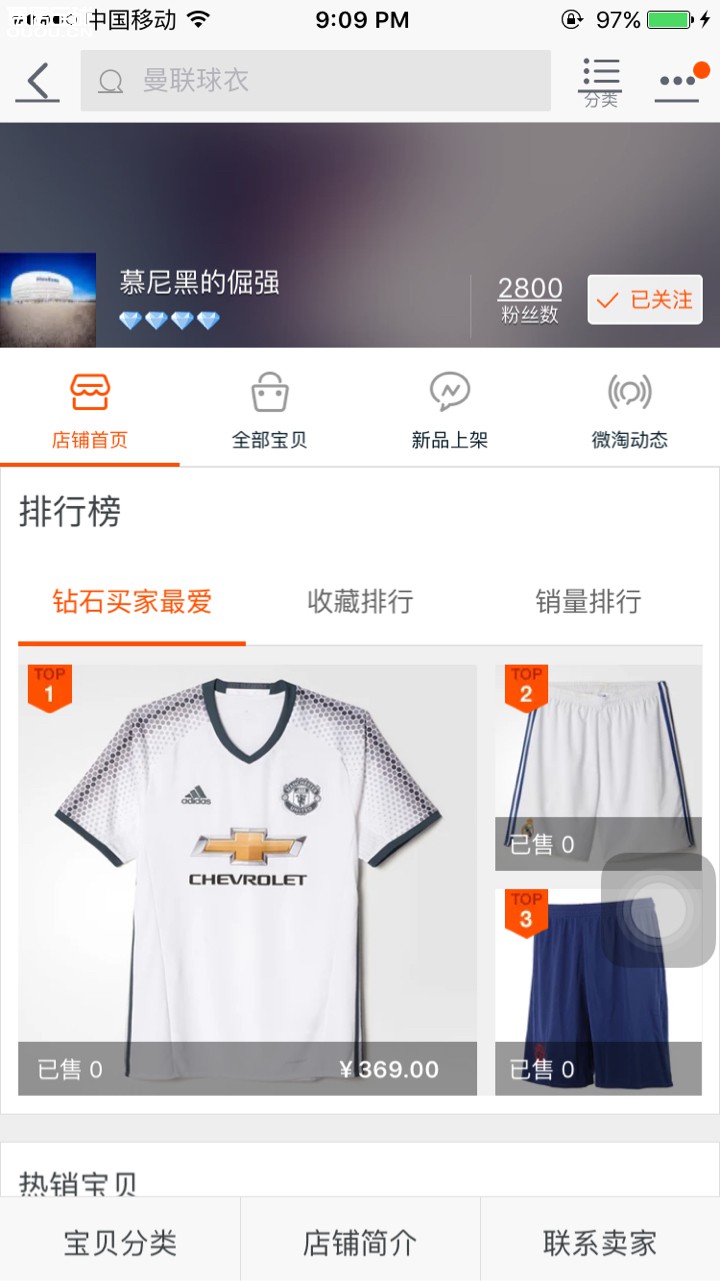Open 新品上架 via the speech bubble icon
Screen dimensions: 720x1281
tap(449, 393)
